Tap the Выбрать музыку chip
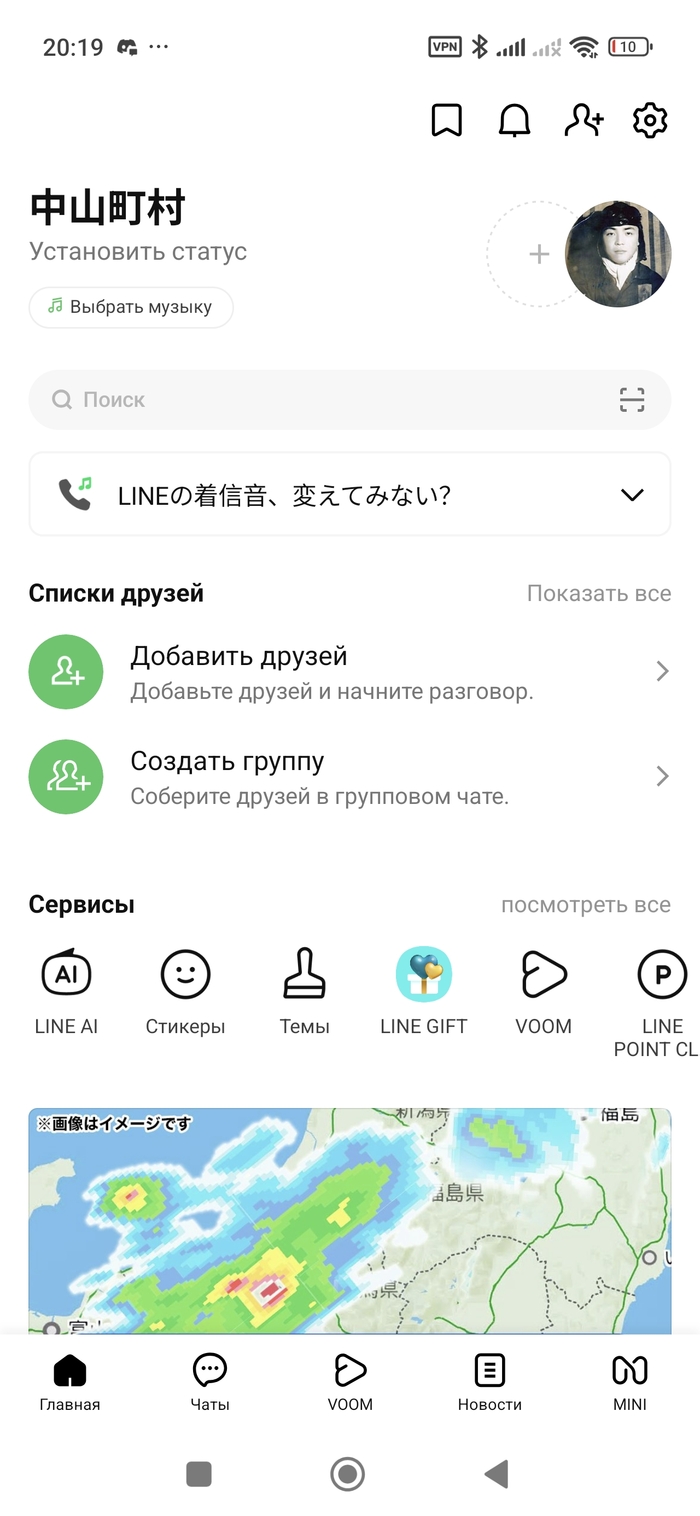Image resolution: width=700 pixels, height=1516 pixels. point(131,307)
